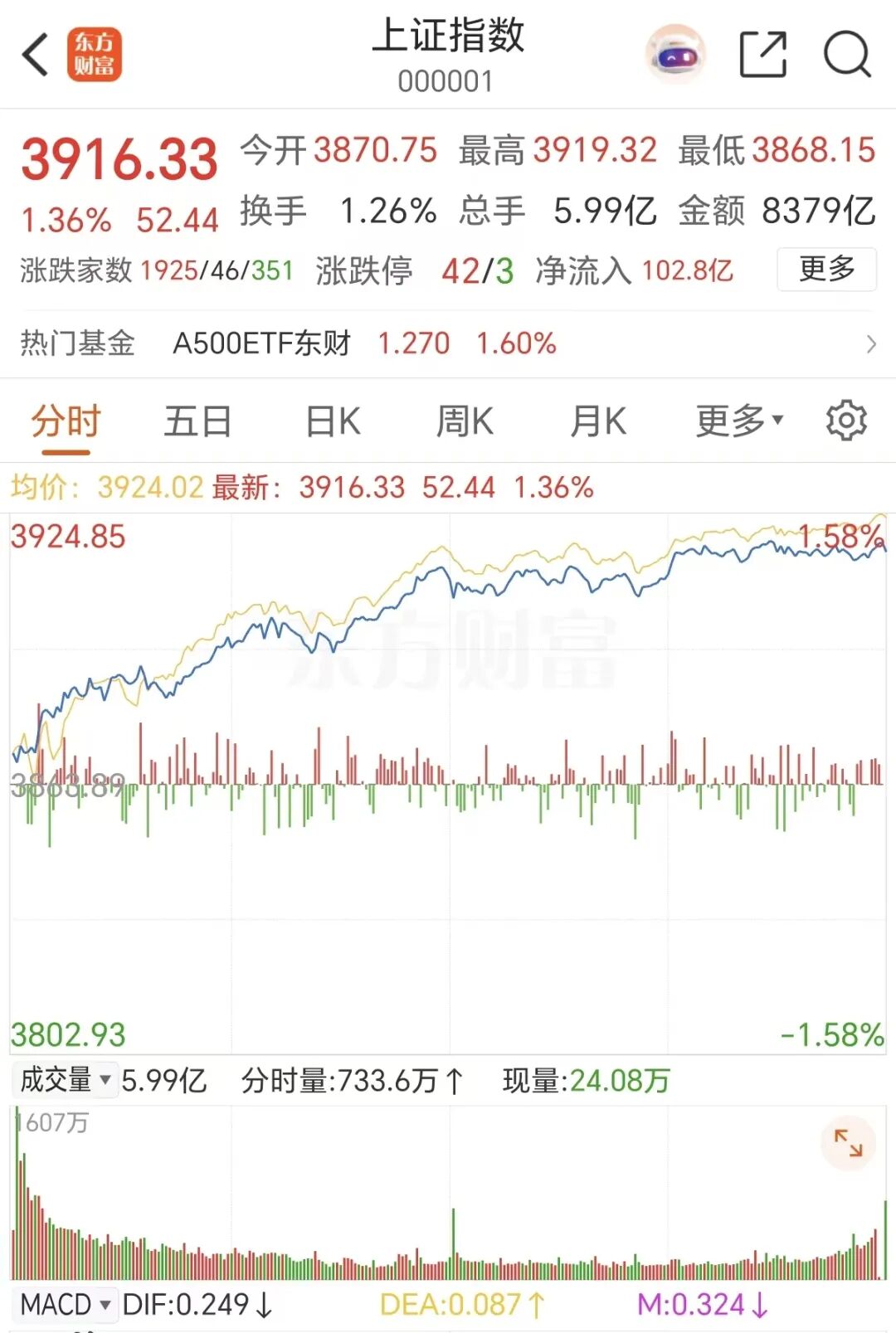Select the 分时 chart tab
The width and height of the screenshot is (896, 1333).
[x=66, y=421]
